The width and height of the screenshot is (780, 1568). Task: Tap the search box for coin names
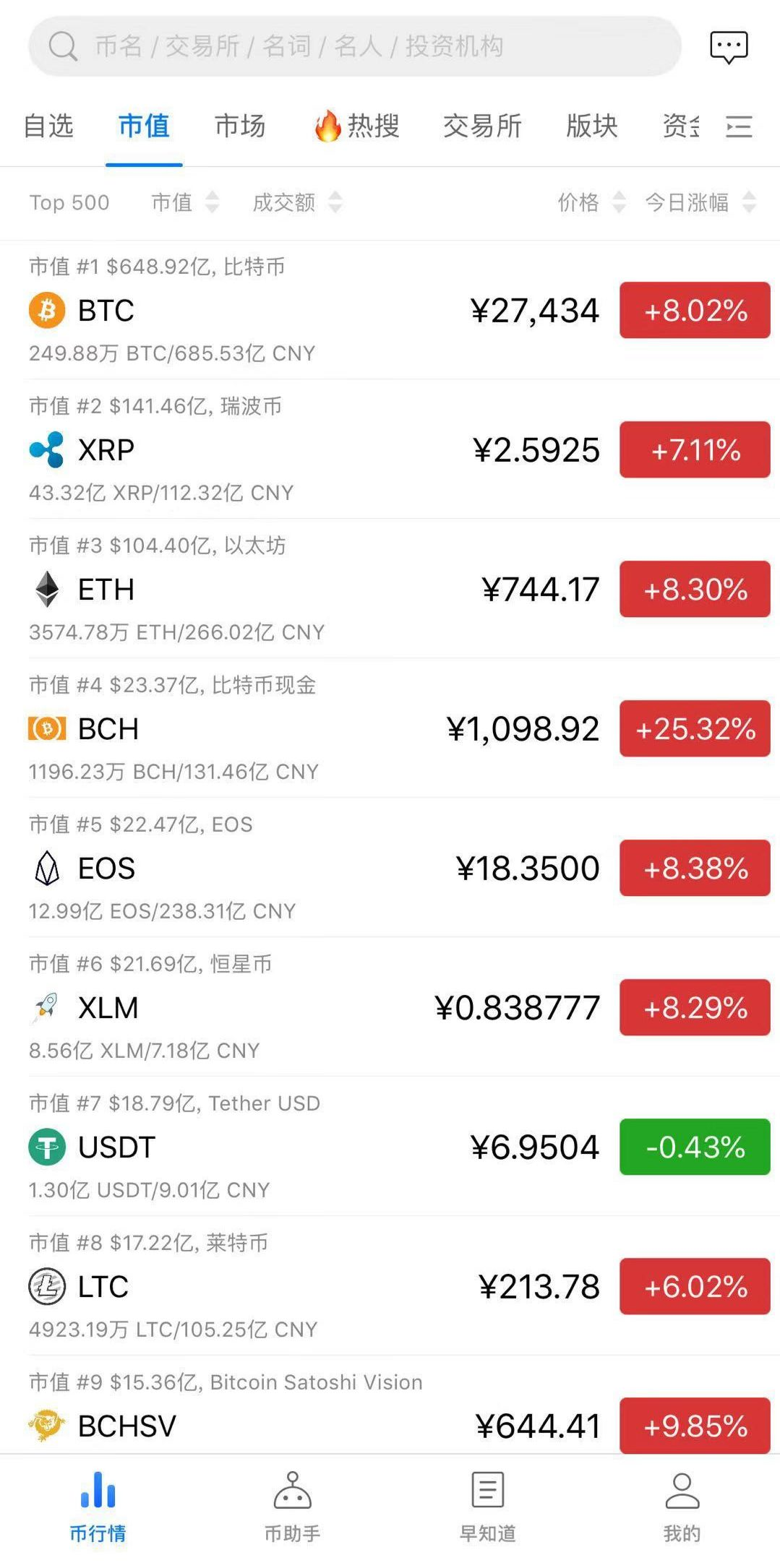point(354,46)
